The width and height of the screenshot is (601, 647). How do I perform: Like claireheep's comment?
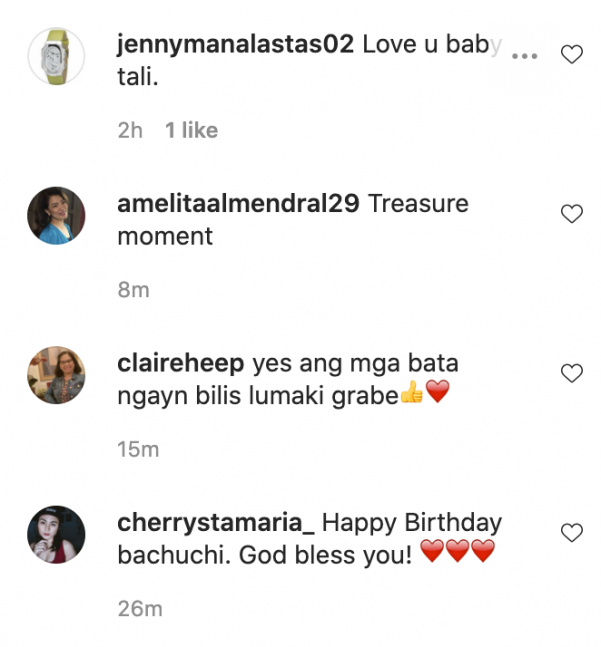[x=571, y=374]
